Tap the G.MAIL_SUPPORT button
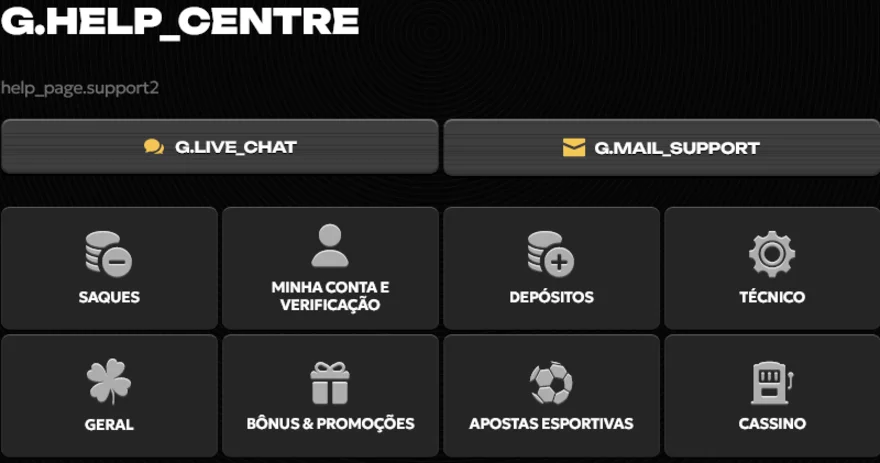880x463 pixels. (661, 148)
